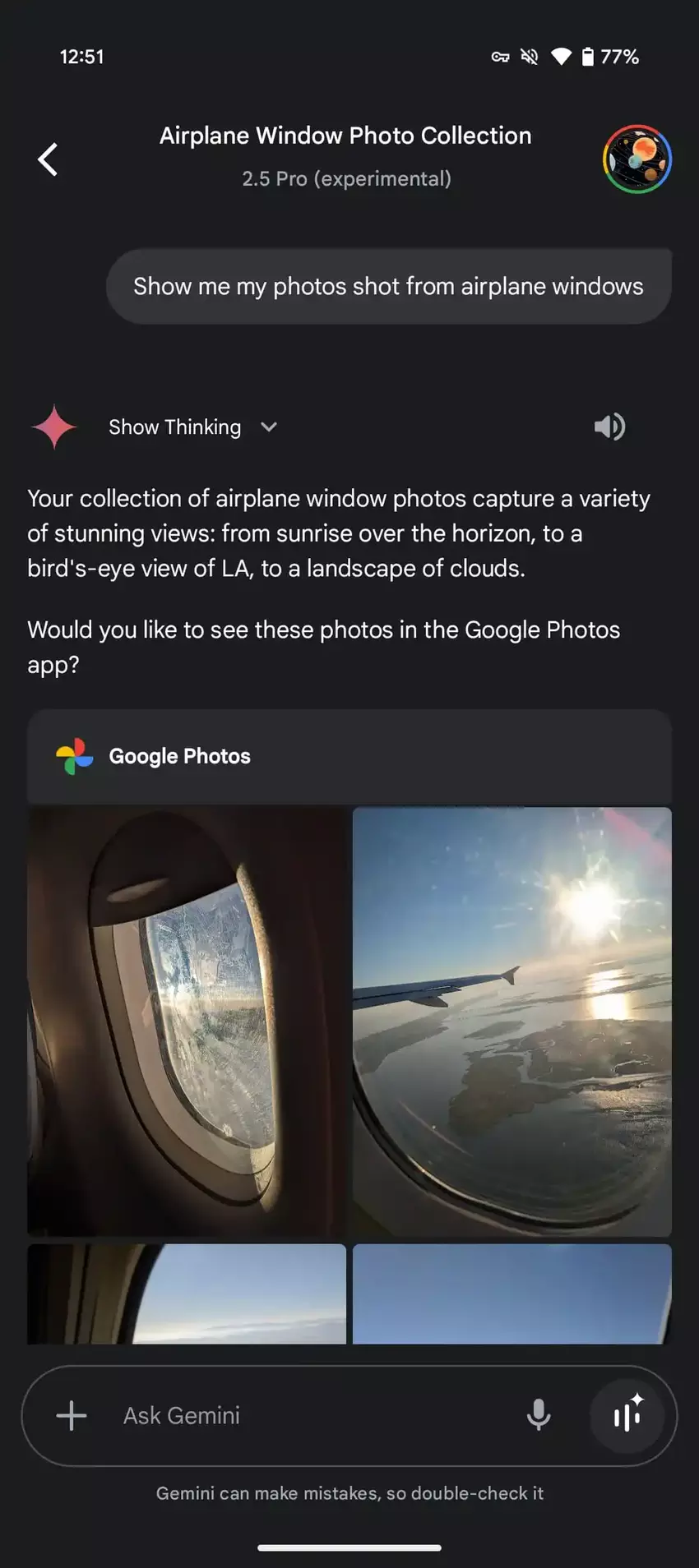Screen dimensions: 699x1568
Task: Start voice input with the microphone
Action: pos(539,1415)
